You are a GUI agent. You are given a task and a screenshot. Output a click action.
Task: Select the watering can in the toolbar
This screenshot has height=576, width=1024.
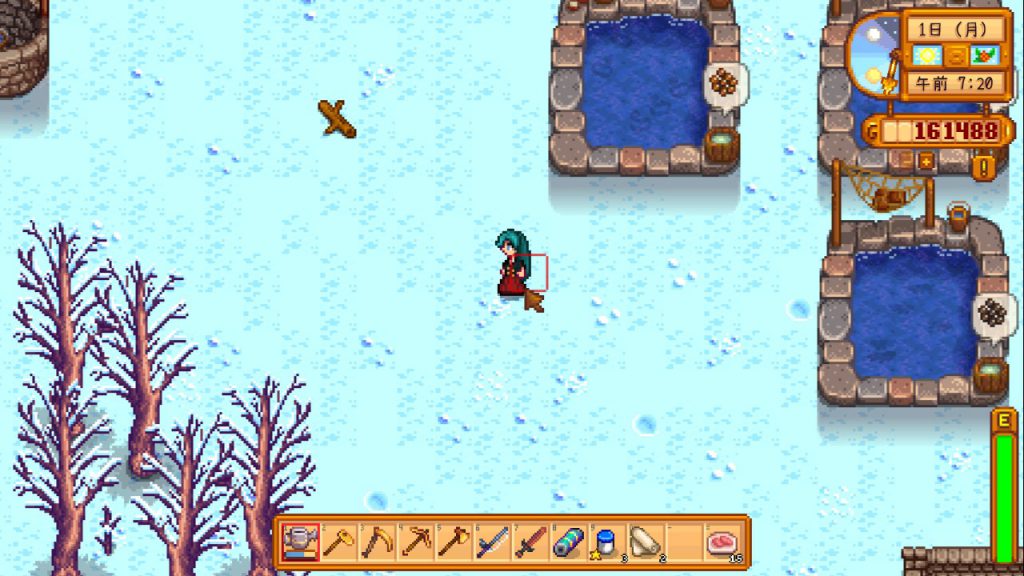300,543
